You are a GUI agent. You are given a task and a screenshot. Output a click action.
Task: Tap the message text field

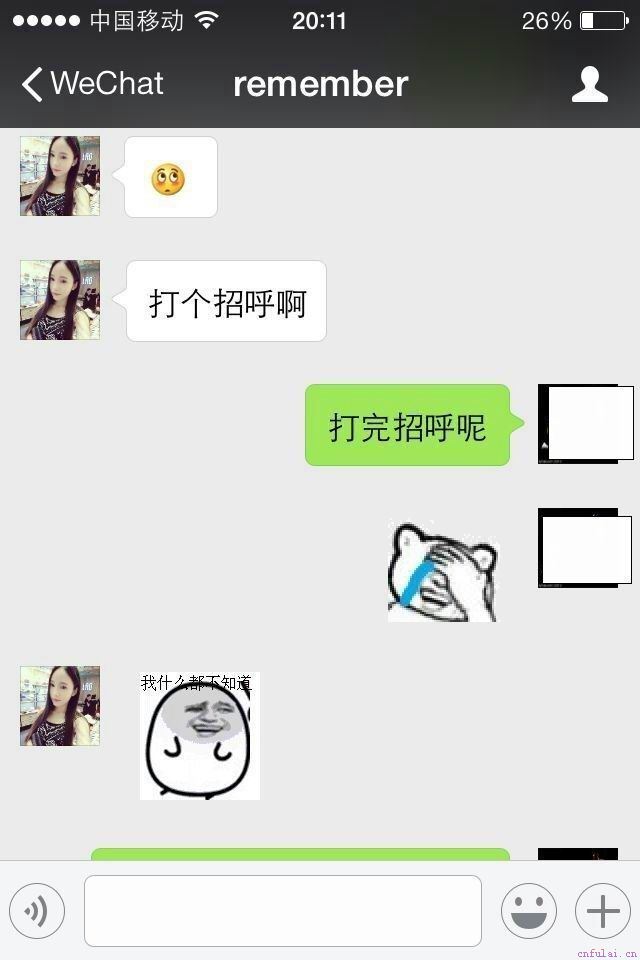pos(282,911)
